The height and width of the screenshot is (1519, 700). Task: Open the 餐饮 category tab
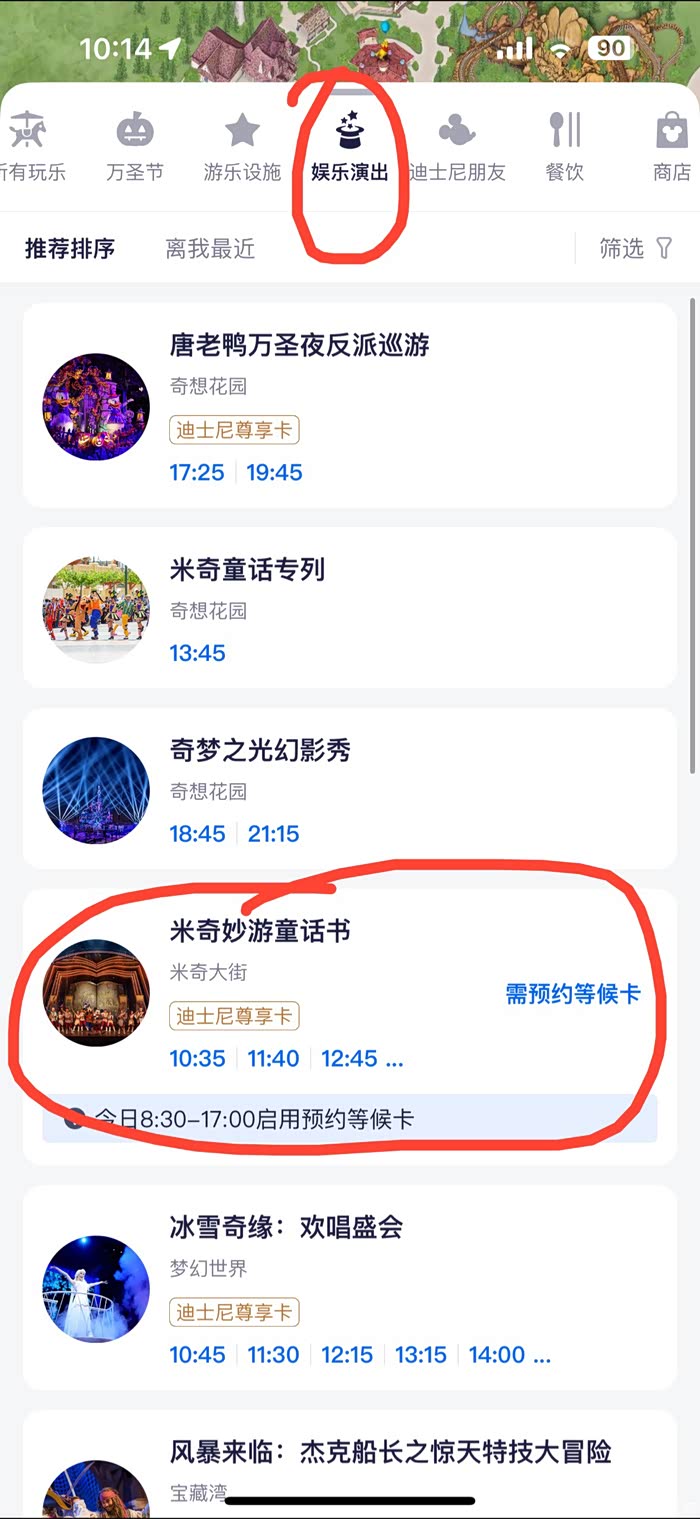[x=564, y=148]
